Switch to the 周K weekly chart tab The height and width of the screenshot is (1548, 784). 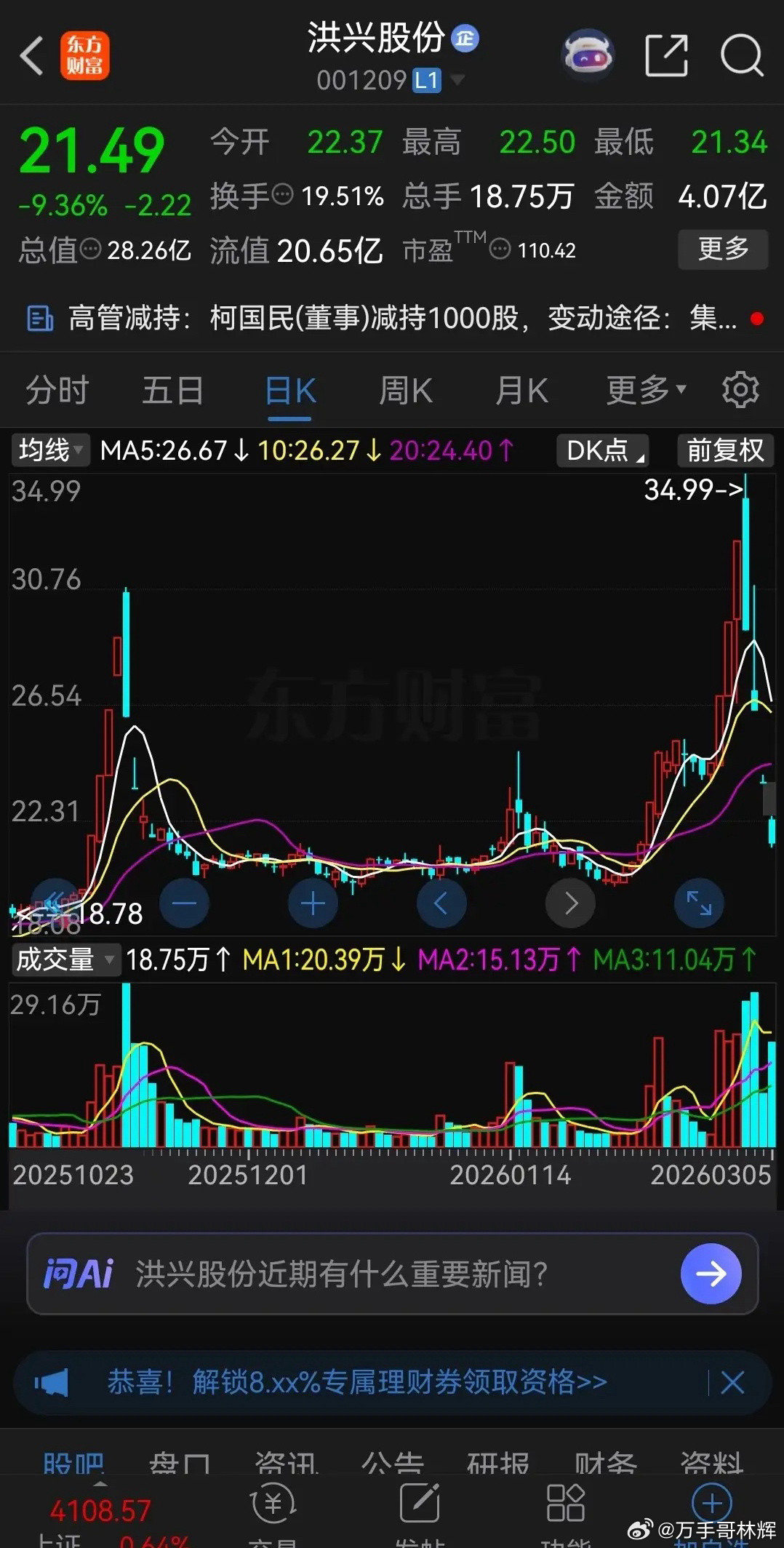click(405, 390)
